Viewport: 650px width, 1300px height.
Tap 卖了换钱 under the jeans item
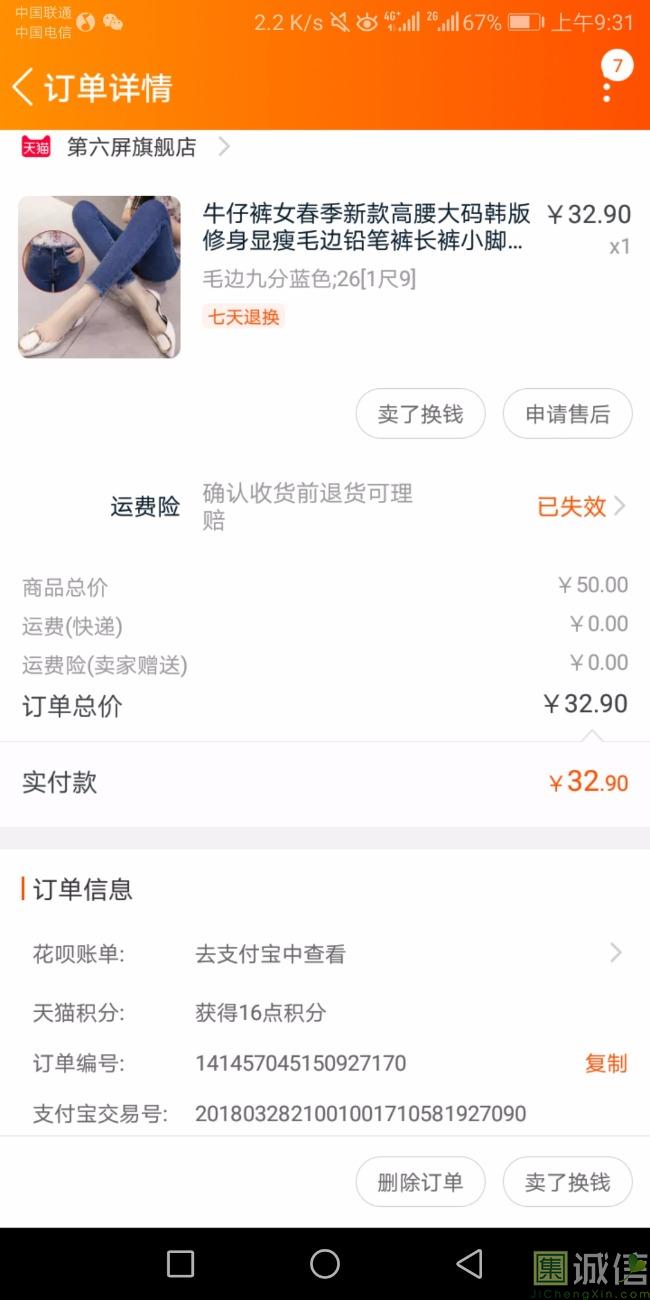tap(420, 414)
